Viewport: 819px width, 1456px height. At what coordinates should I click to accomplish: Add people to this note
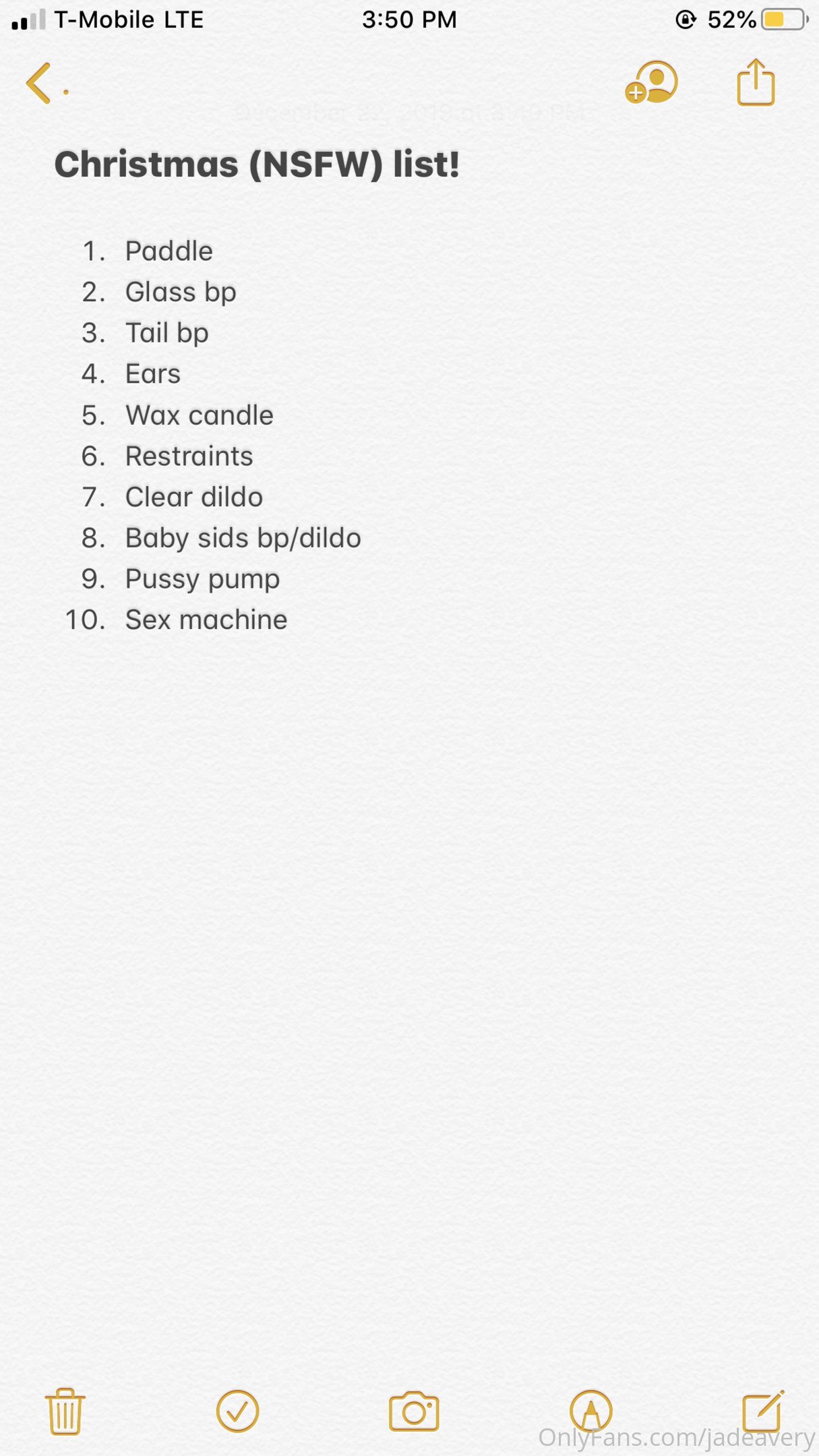(651, 83)
